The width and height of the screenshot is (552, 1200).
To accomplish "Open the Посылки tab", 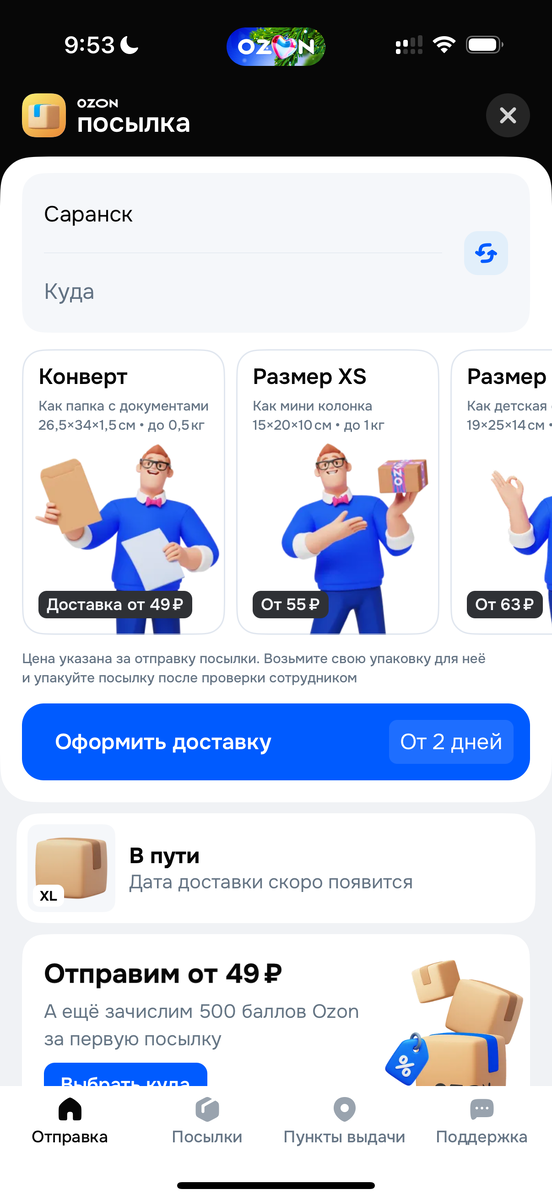I will (207, 1121).
